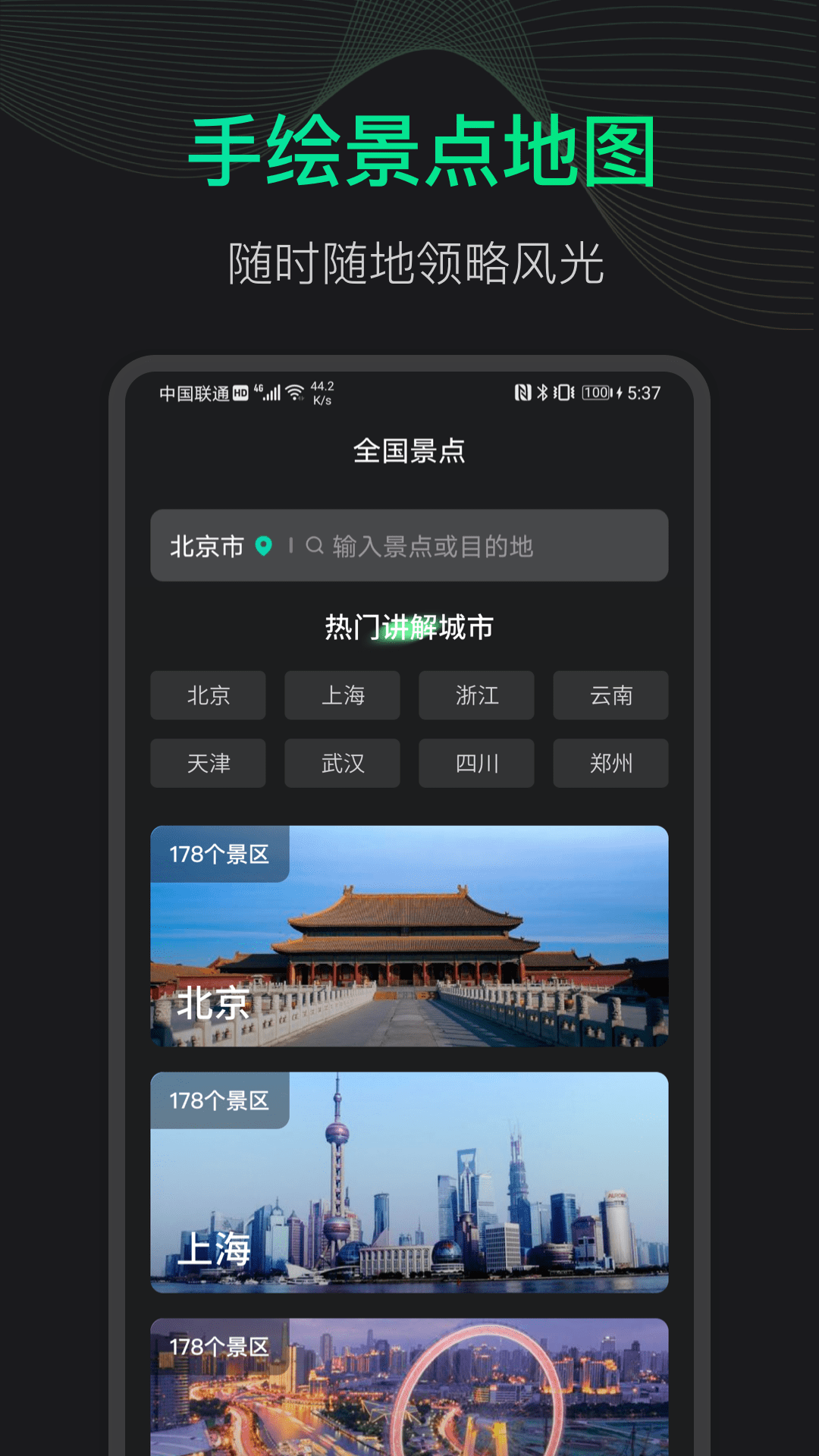819x1456 pixels.
Task: Click the magnifier search icon
Action: coord(315,545)
